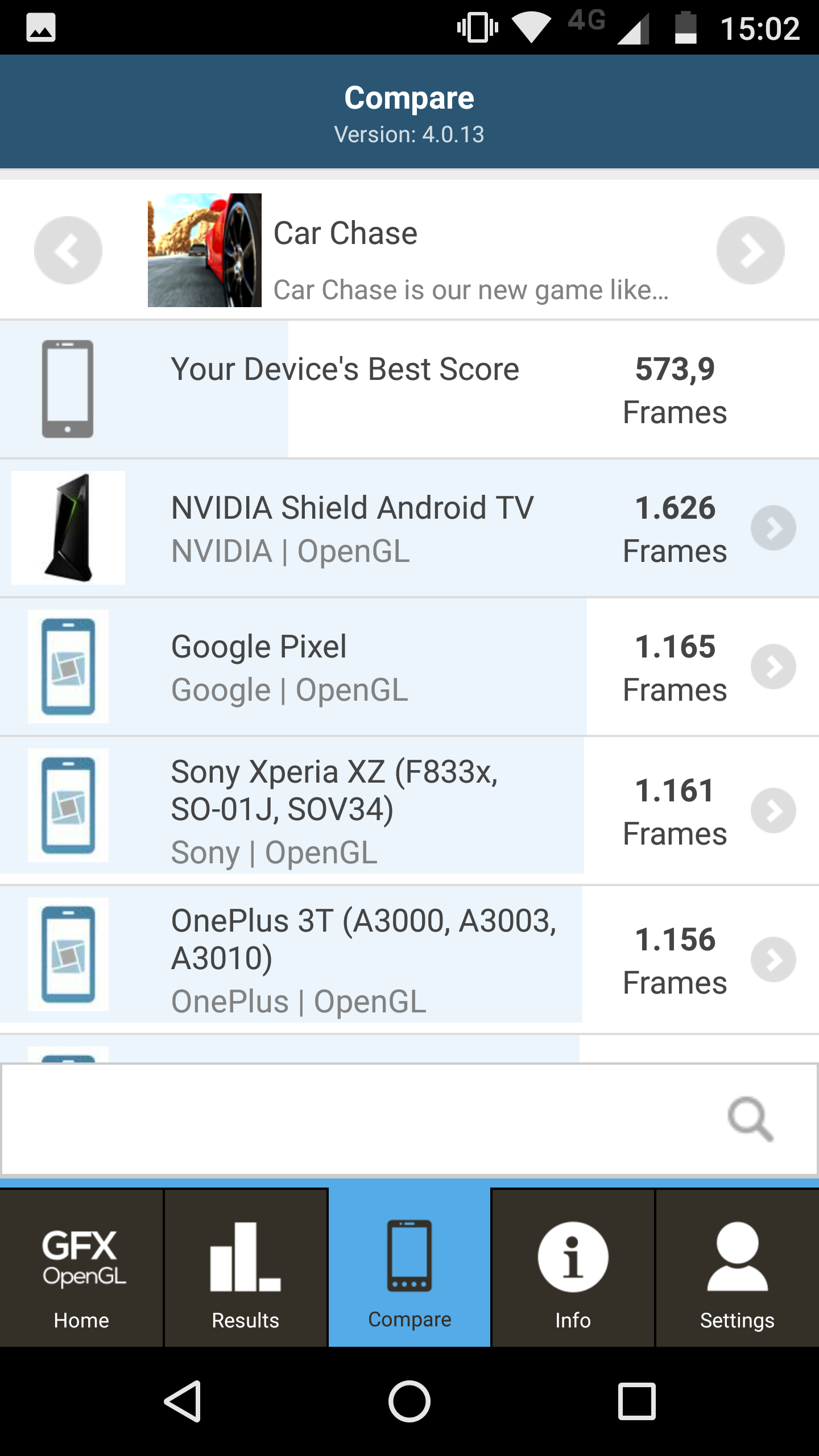Open the Settings tab
Screen dimensions: 819x1456
[737, 1268]
